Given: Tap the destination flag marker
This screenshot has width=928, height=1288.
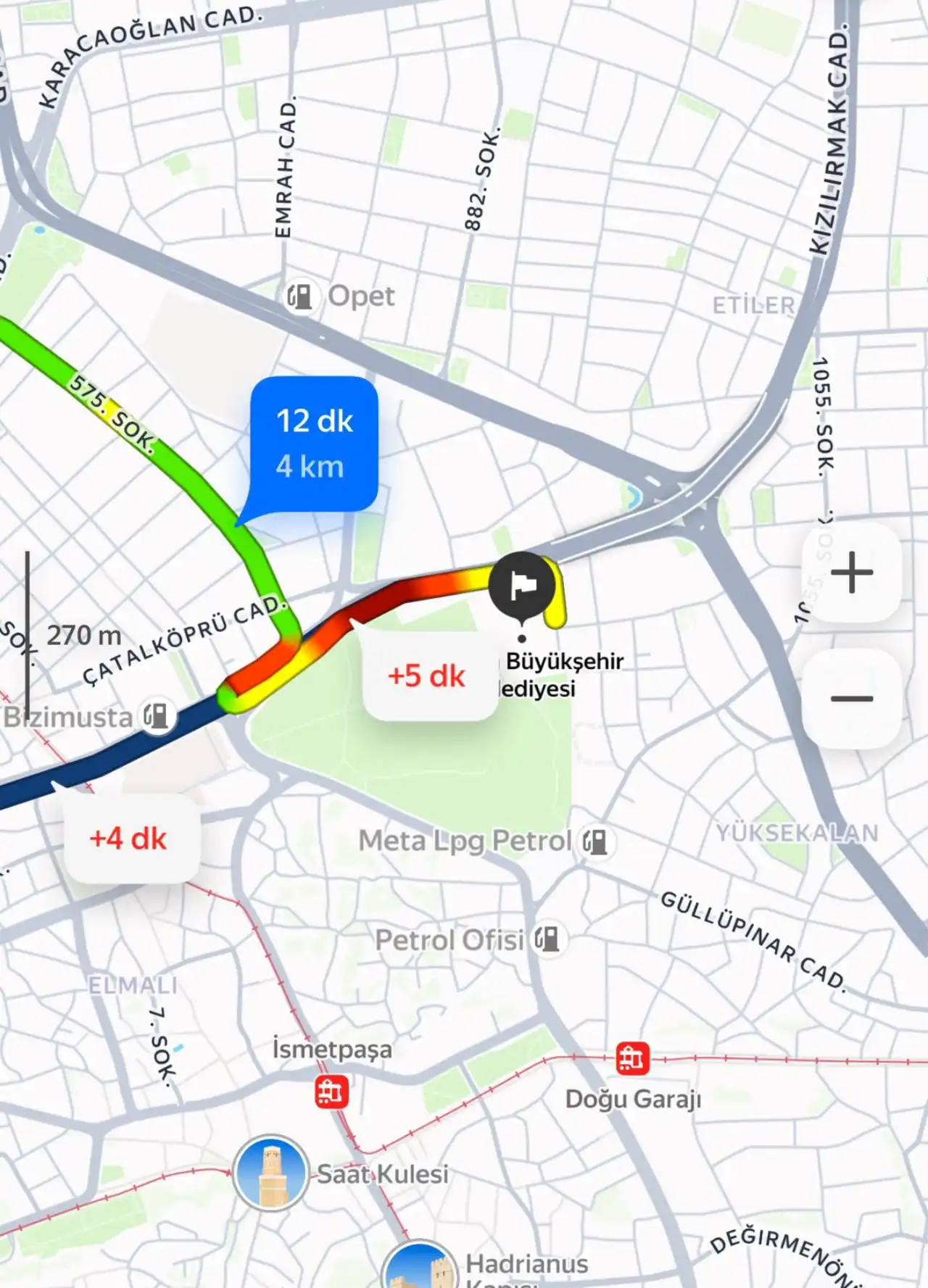Looking at the screenshot, I should click(523, 586).
